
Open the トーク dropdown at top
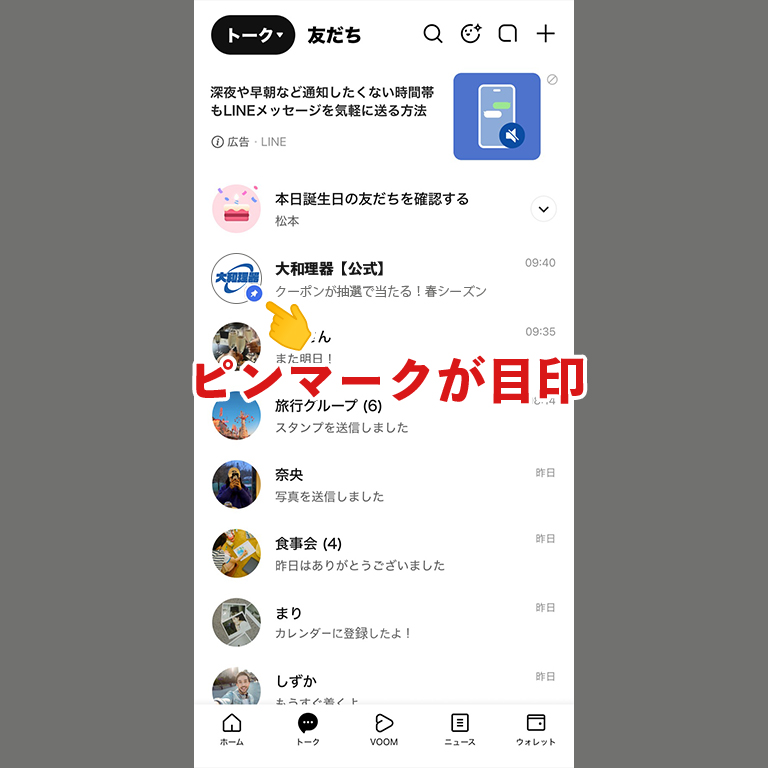point(253,35)
